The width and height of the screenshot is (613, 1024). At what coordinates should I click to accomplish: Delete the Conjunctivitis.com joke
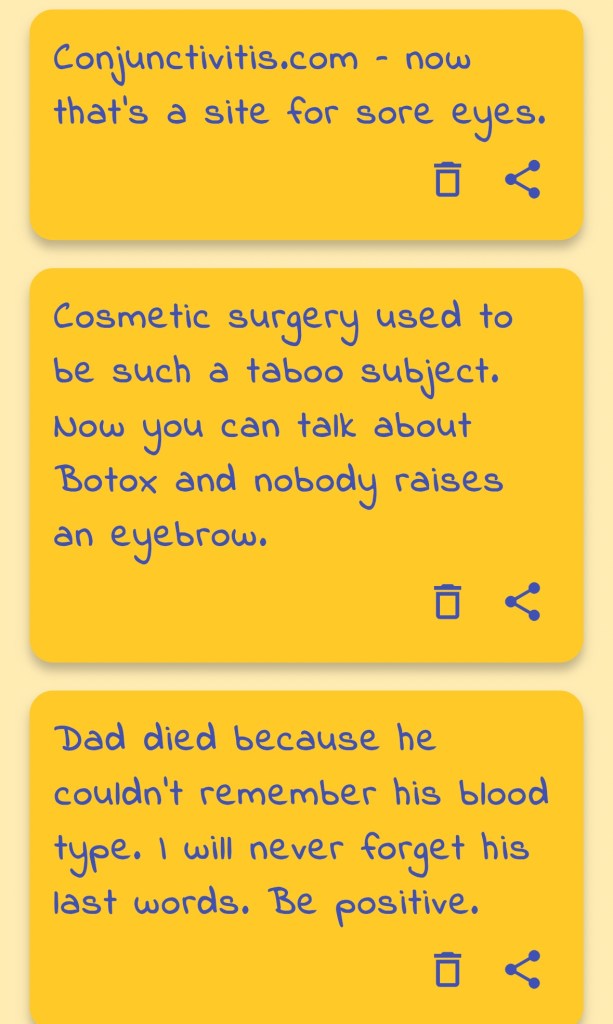[x=447, y=180]
